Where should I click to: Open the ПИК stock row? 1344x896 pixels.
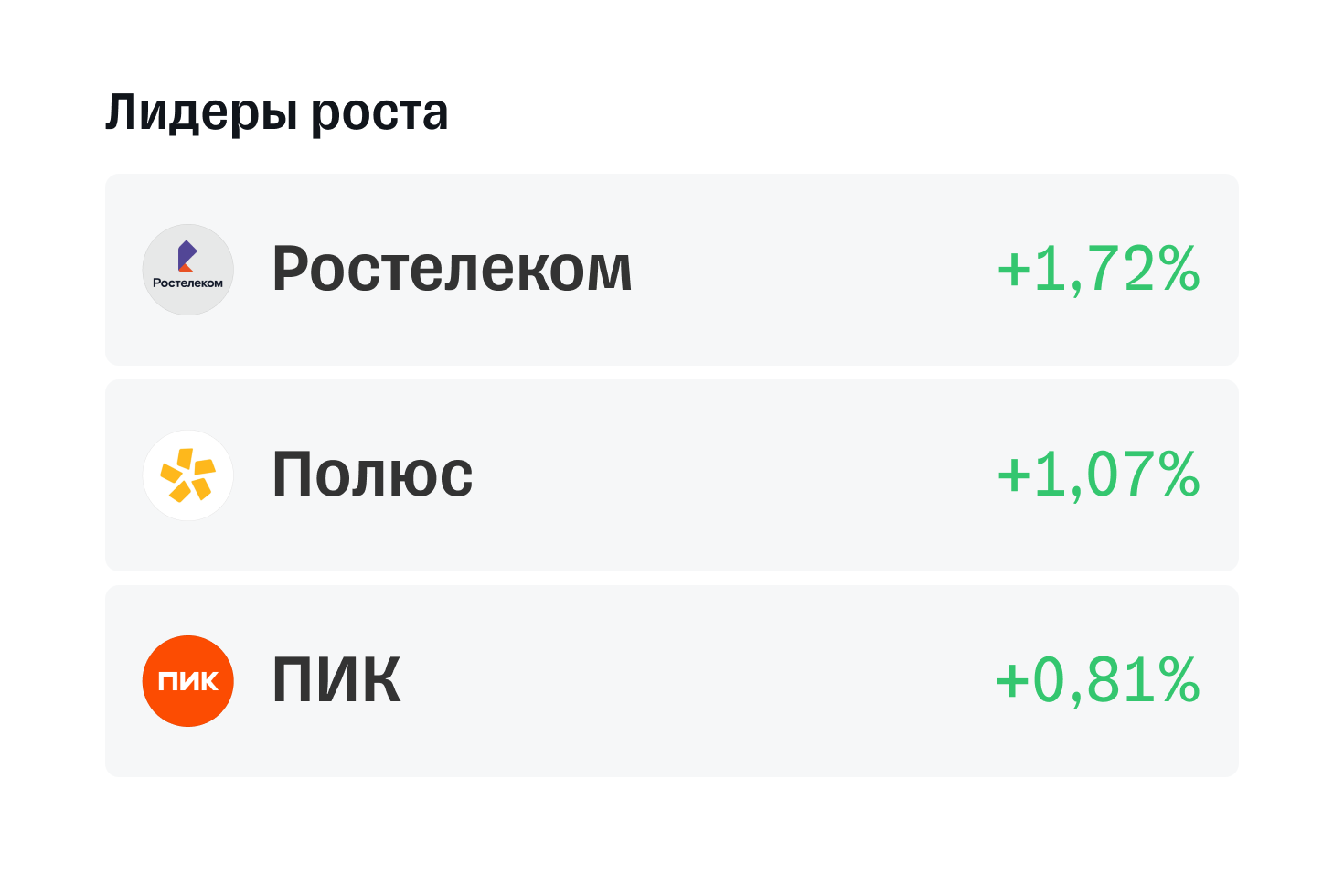pyautogui.click(x=671, y=681)
